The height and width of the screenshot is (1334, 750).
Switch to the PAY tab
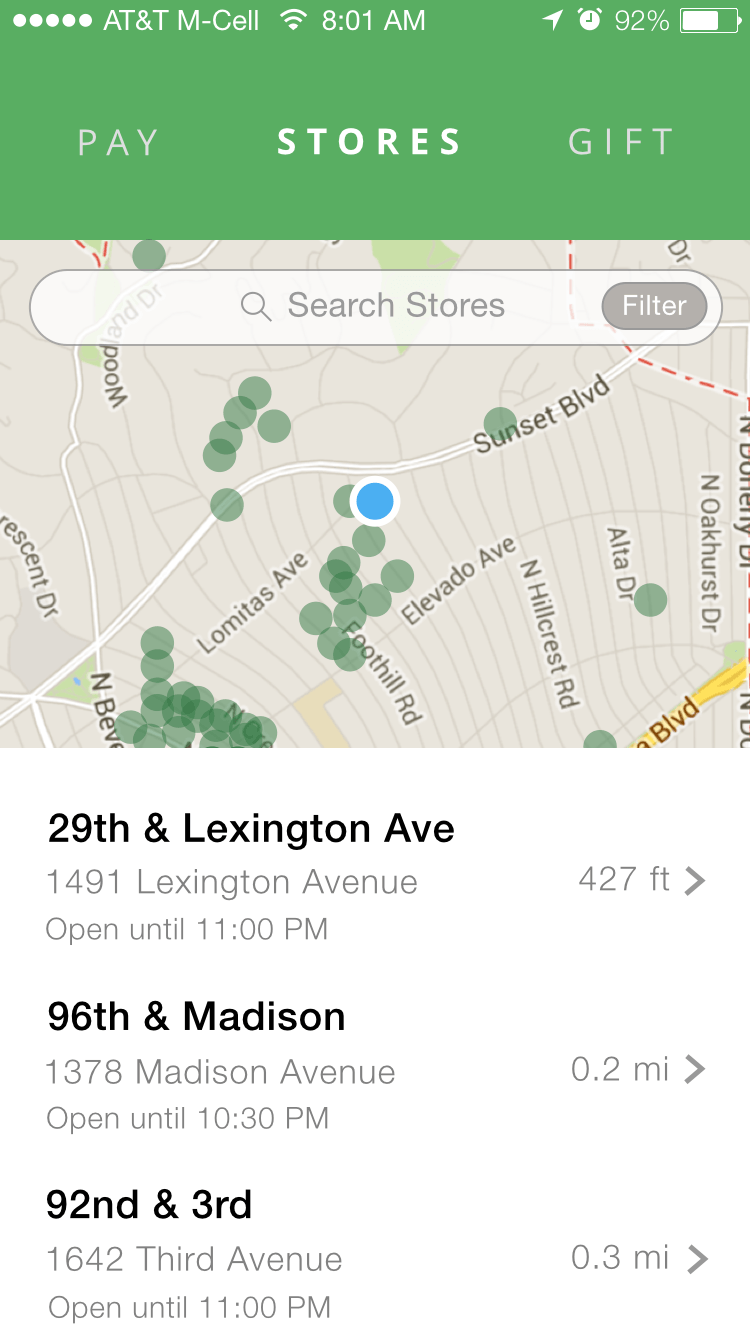pyautogui.click(x=118, y=143)
